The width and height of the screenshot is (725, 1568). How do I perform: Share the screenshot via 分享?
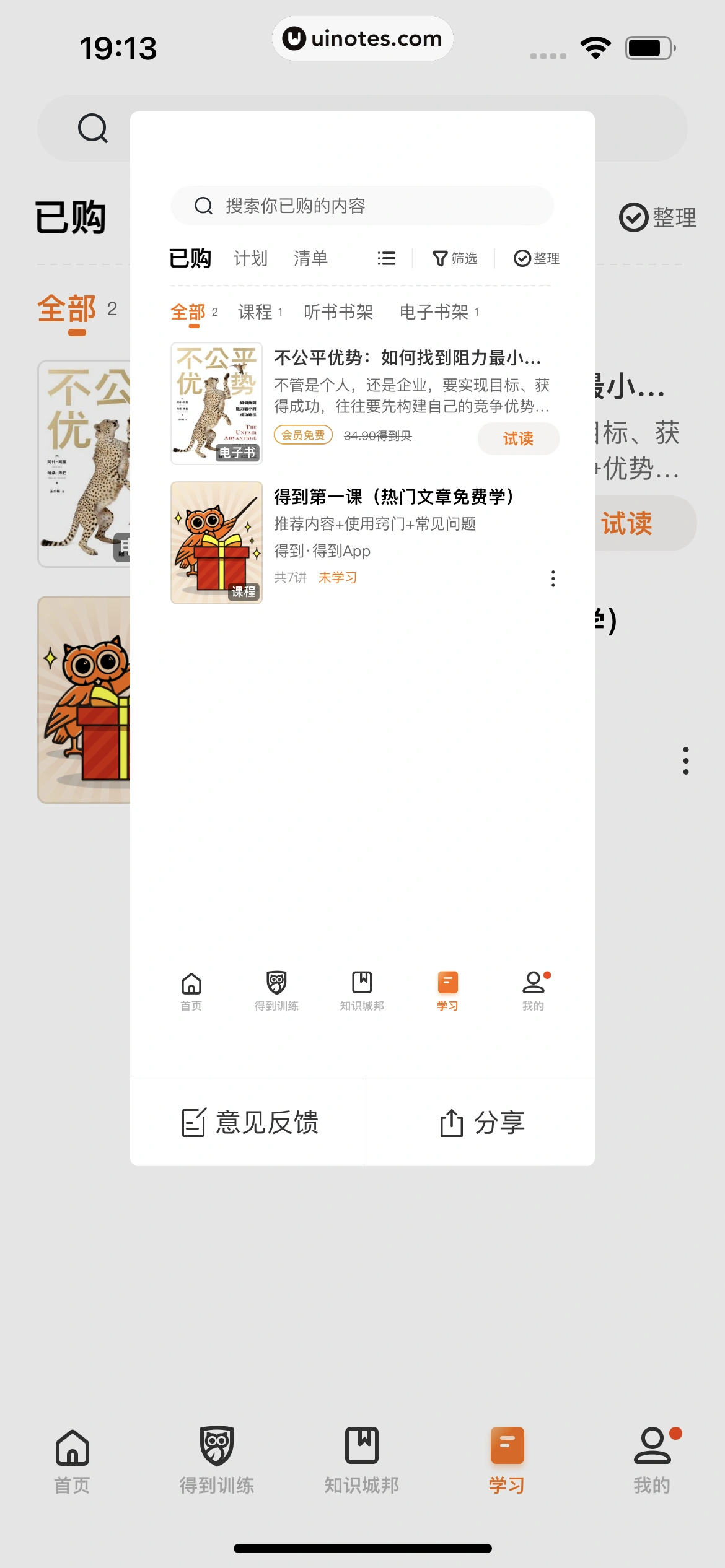[x=481, y=1122]
